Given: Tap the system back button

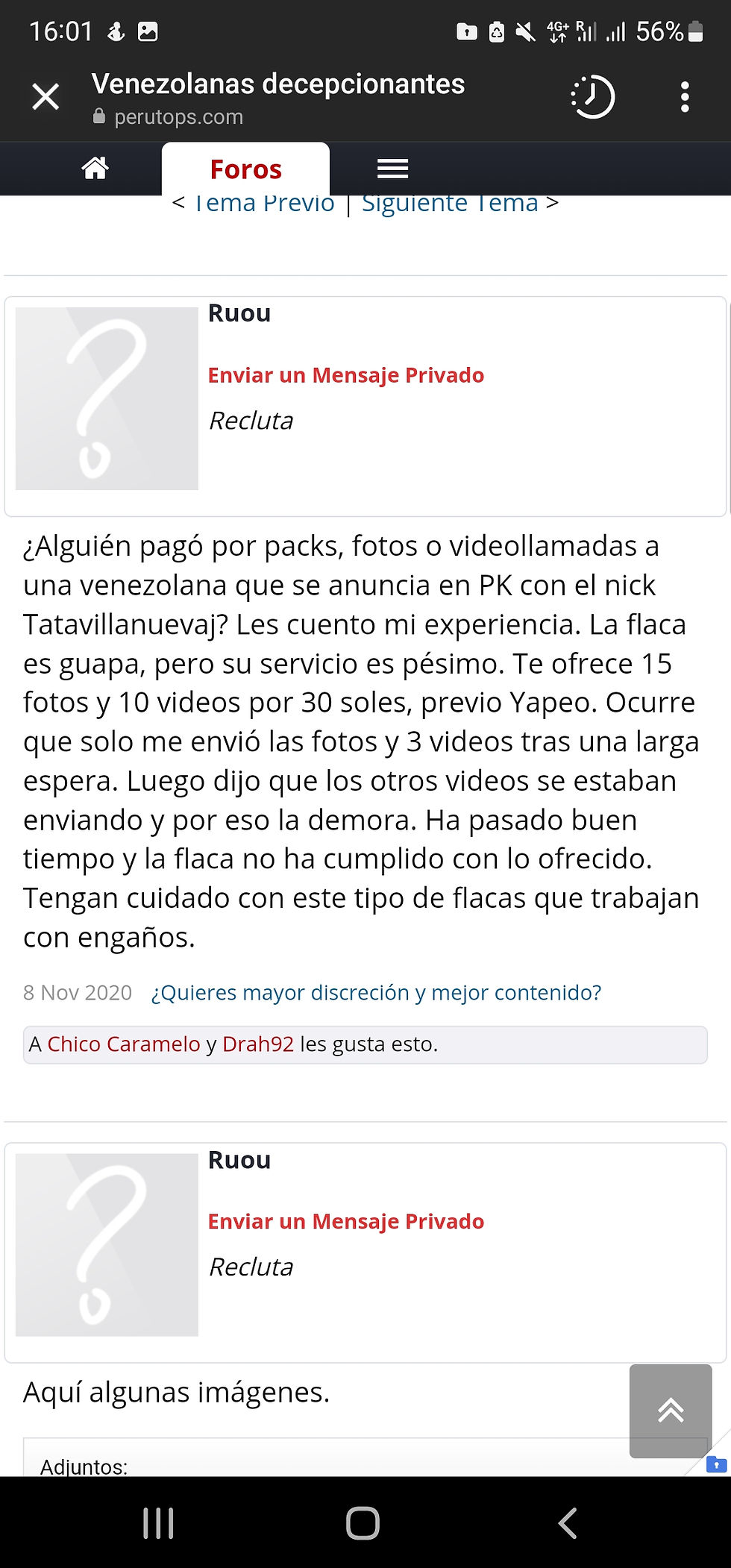Looking at the screenshot, I should [568, 1523].
